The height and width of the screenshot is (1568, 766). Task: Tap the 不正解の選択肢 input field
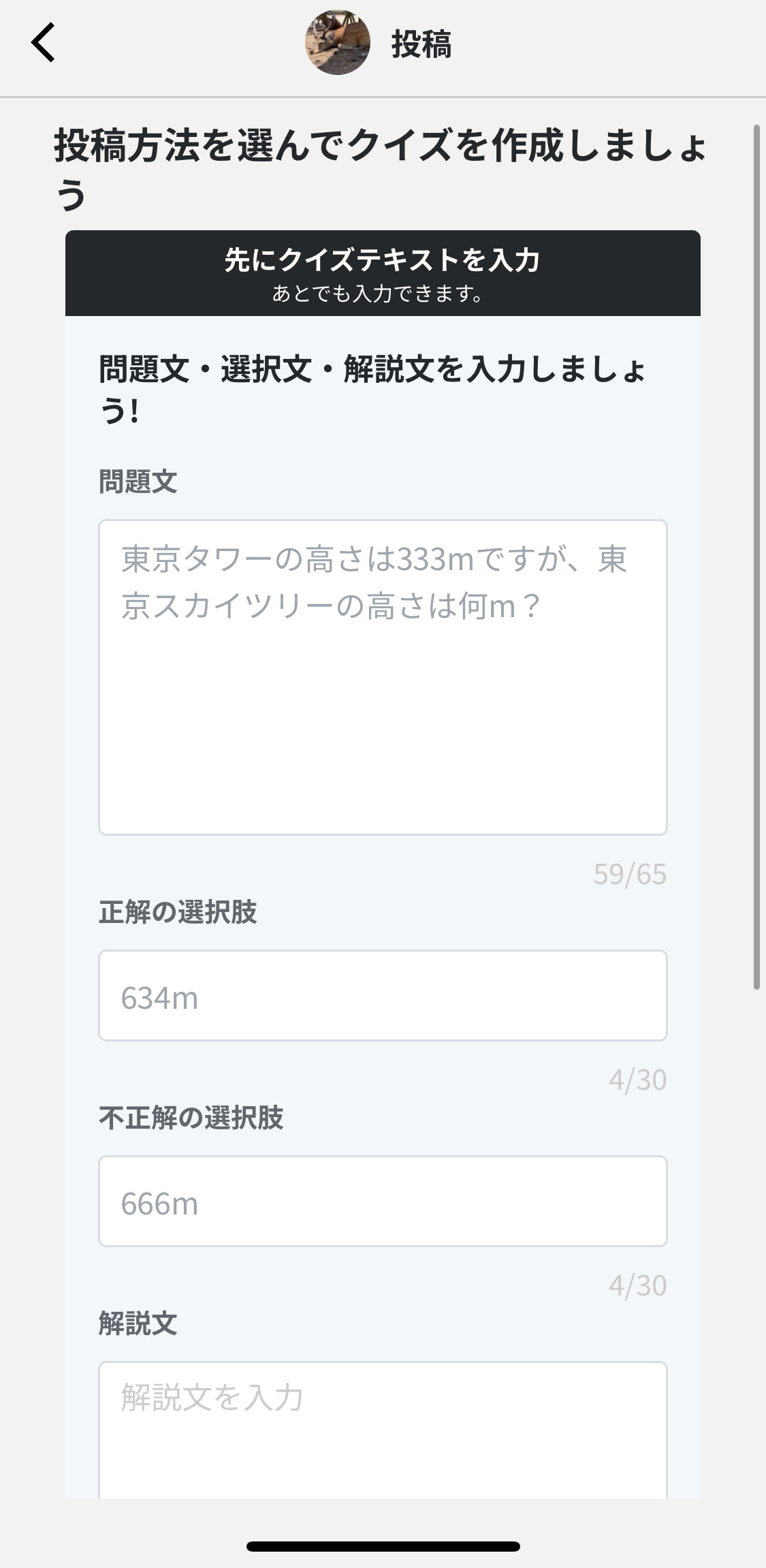pyautogui.click(x=383, y=1201)
